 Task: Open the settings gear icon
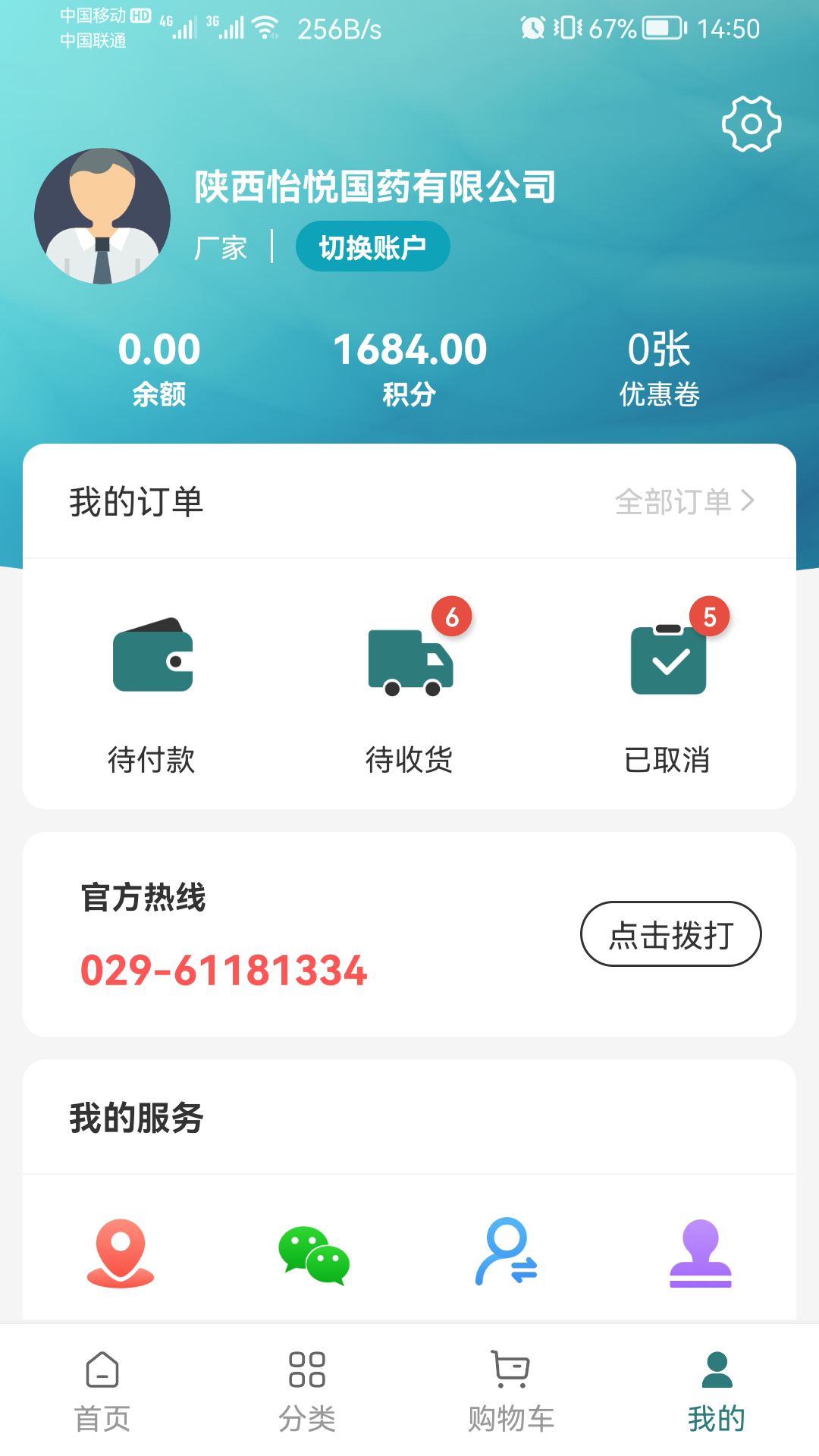pos(752,124)
